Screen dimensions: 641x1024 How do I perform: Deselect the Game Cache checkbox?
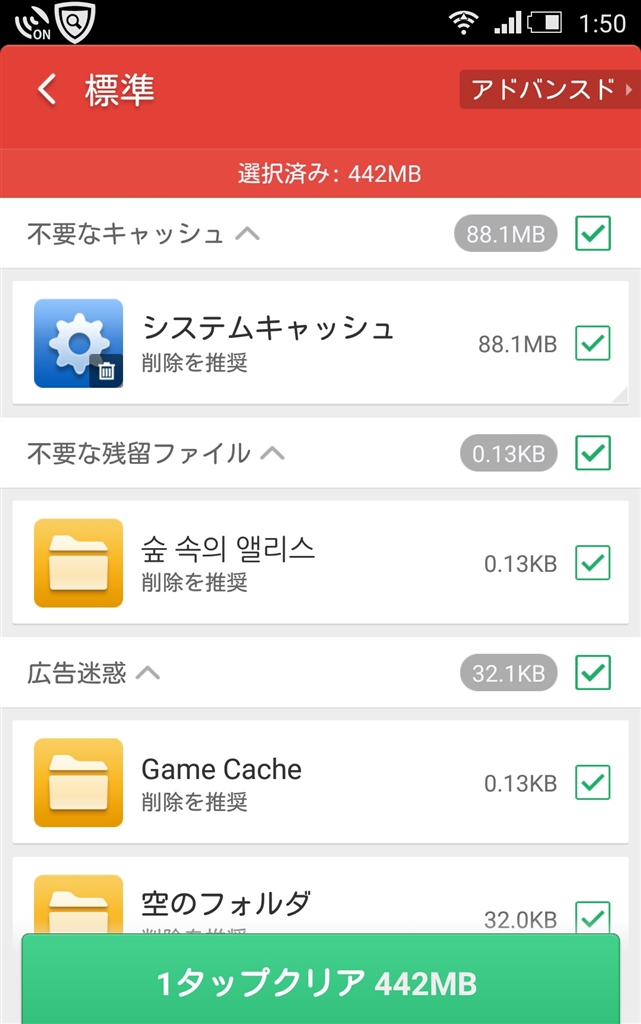click(593, 782)
